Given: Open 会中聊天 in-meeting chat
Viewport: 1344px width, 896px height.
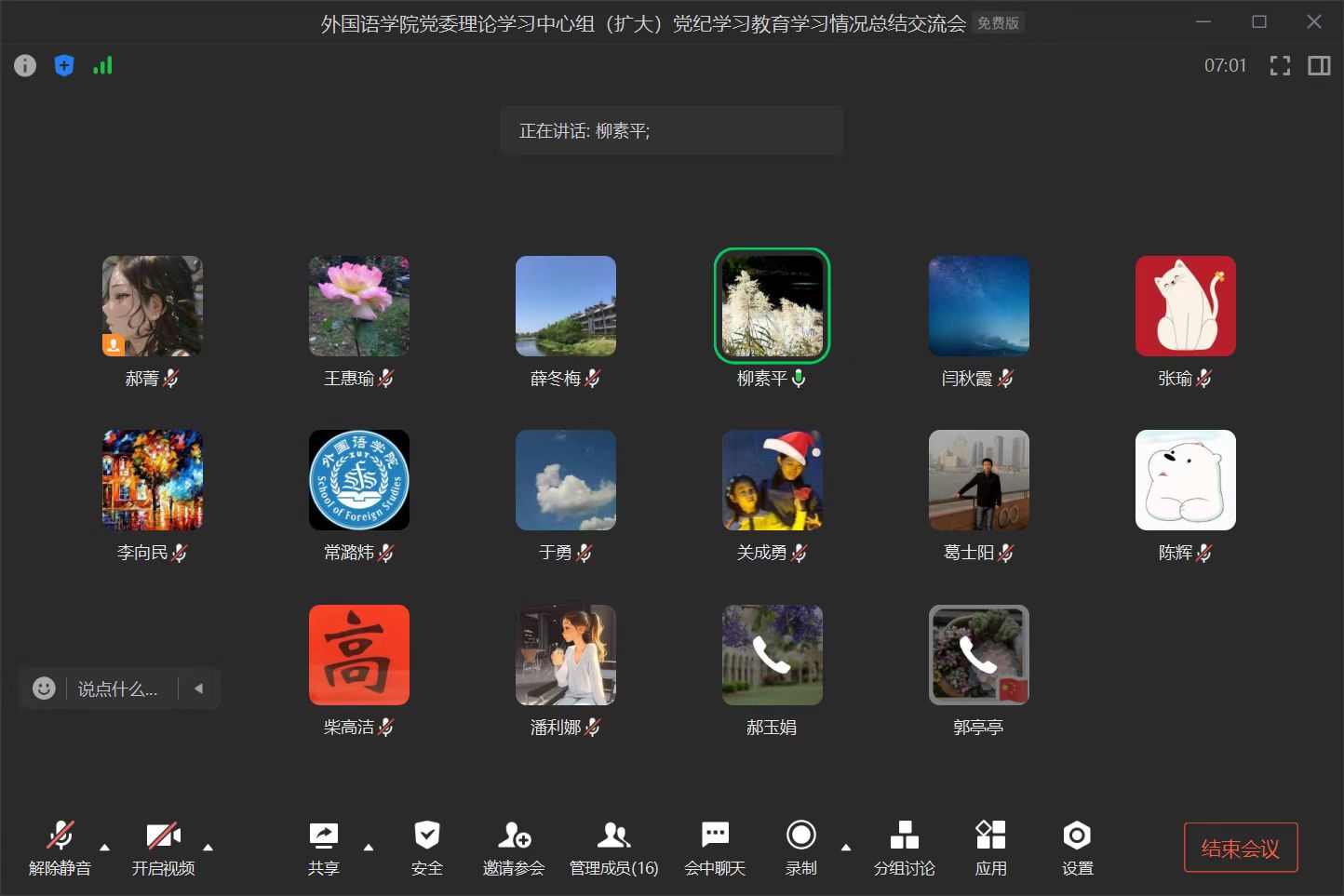Looking at the screenshot, I should [x=715, y=848].
